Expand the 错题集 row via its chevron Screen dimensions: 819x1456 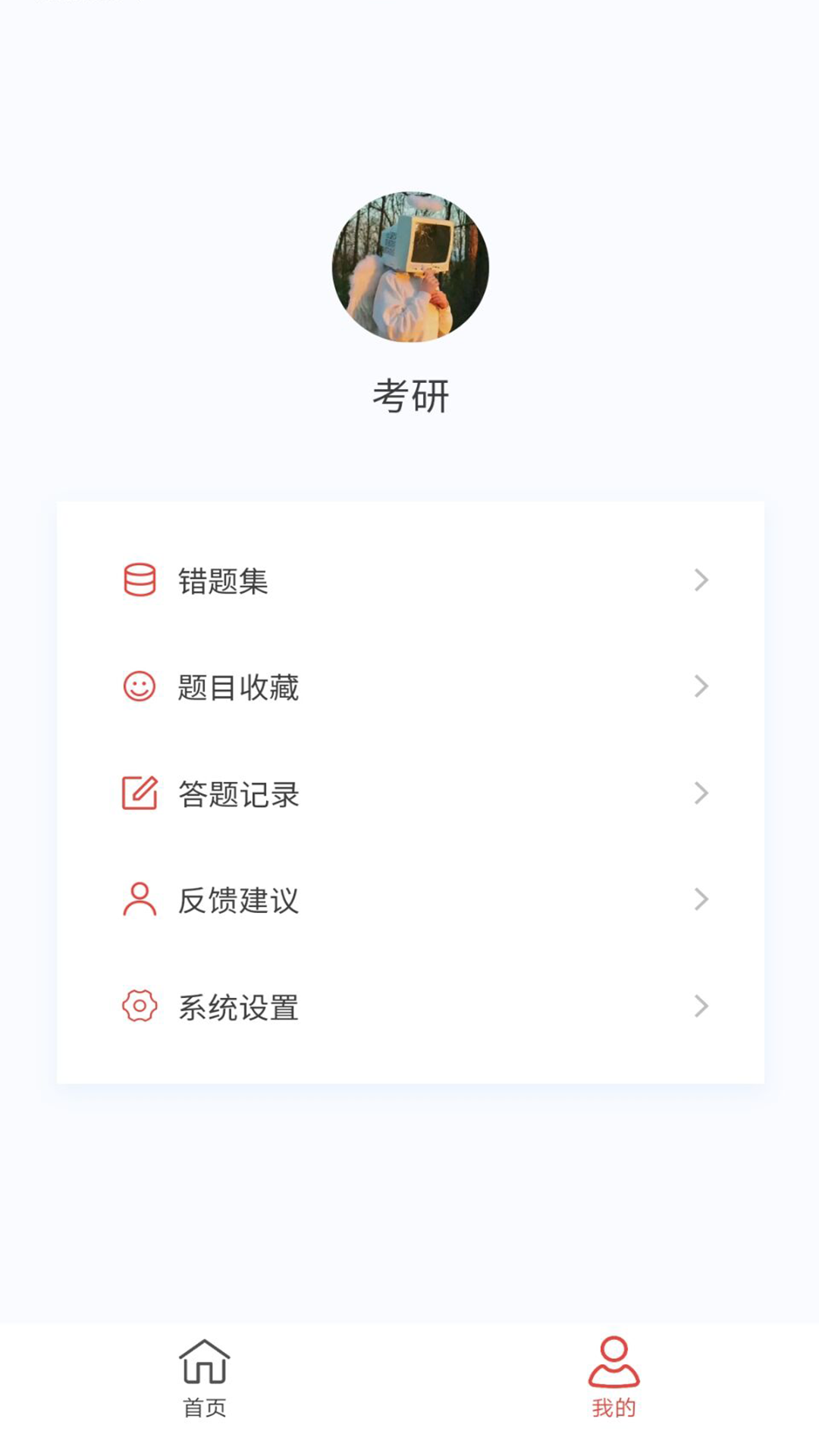(x=701, y=581)
